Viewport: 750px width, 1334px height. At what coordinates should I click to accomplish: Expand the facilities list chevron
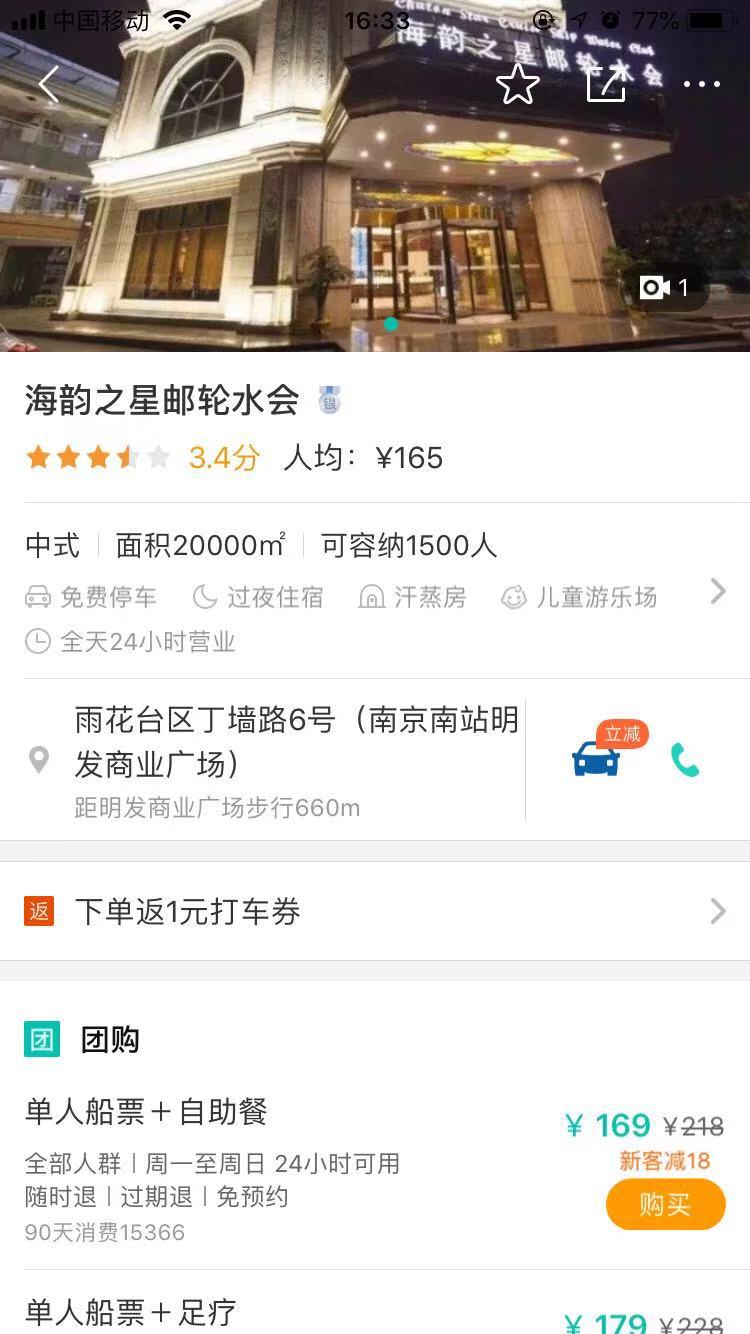717,592
